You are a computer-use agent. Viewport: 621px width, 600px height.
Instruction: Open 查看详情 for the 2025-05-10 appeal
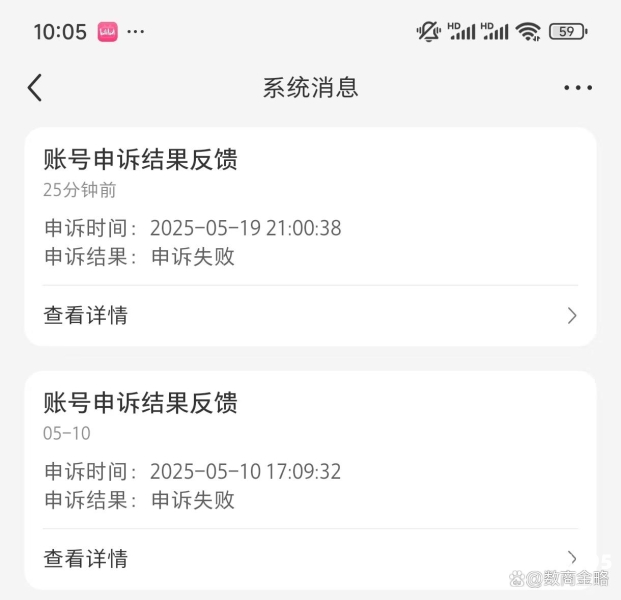click(x=310, y=558)
